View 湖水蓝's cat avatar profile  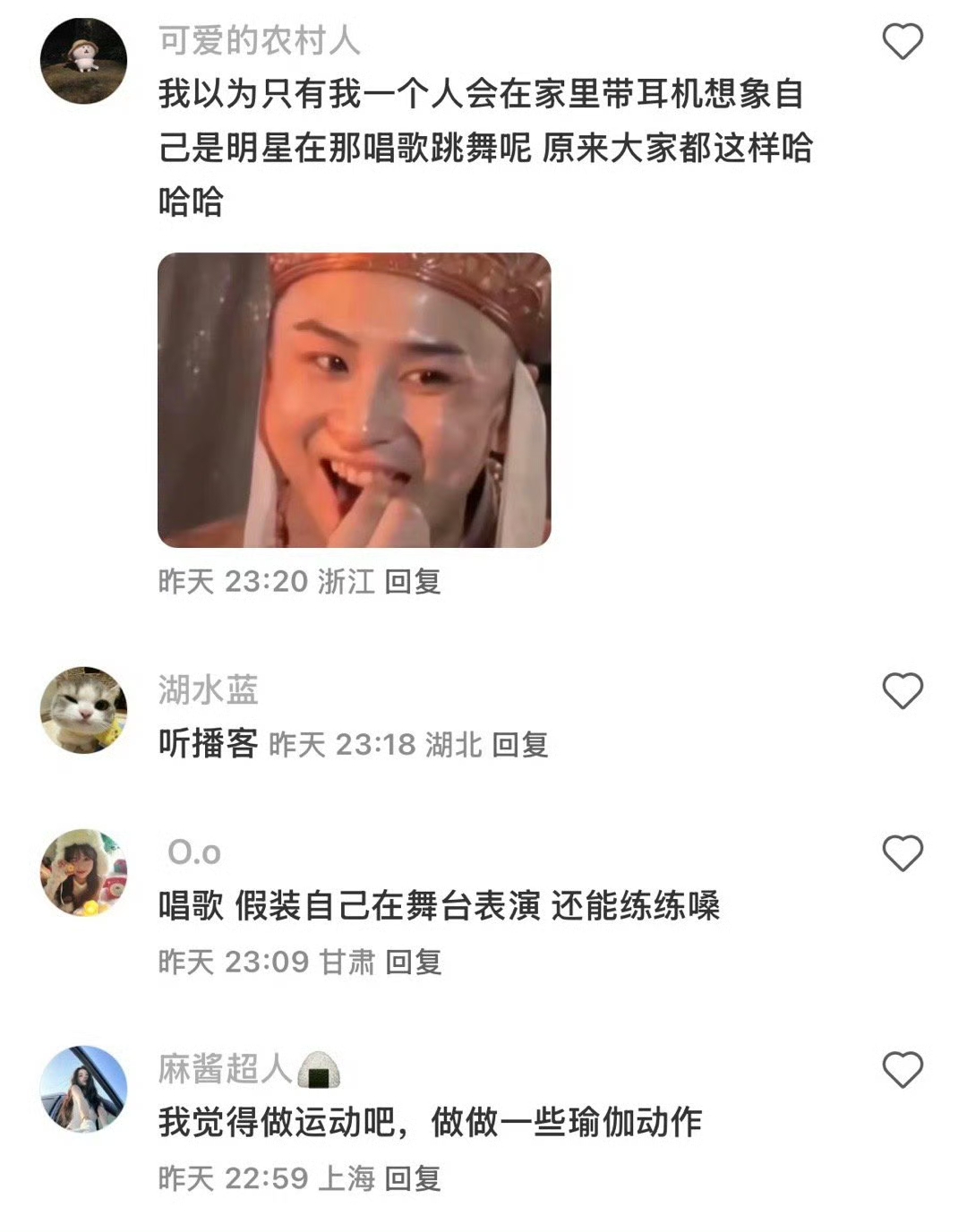pos(84,710)
